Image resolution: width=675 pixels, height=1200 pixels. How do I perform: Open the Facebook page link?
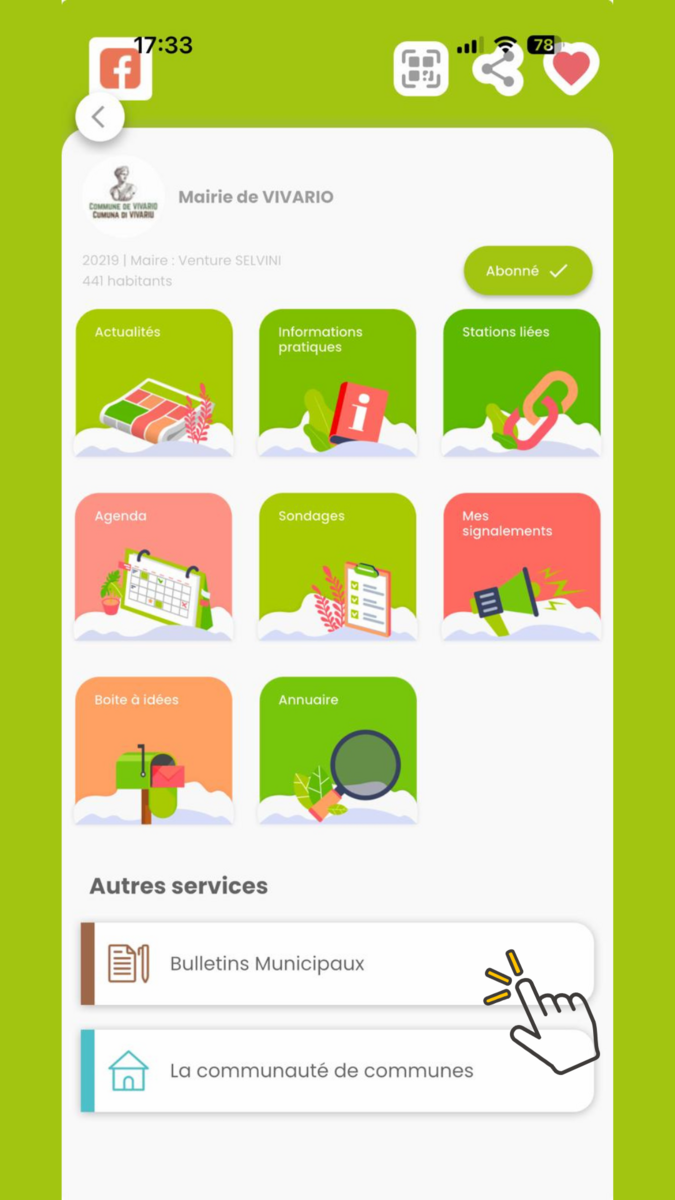point(120,68)
